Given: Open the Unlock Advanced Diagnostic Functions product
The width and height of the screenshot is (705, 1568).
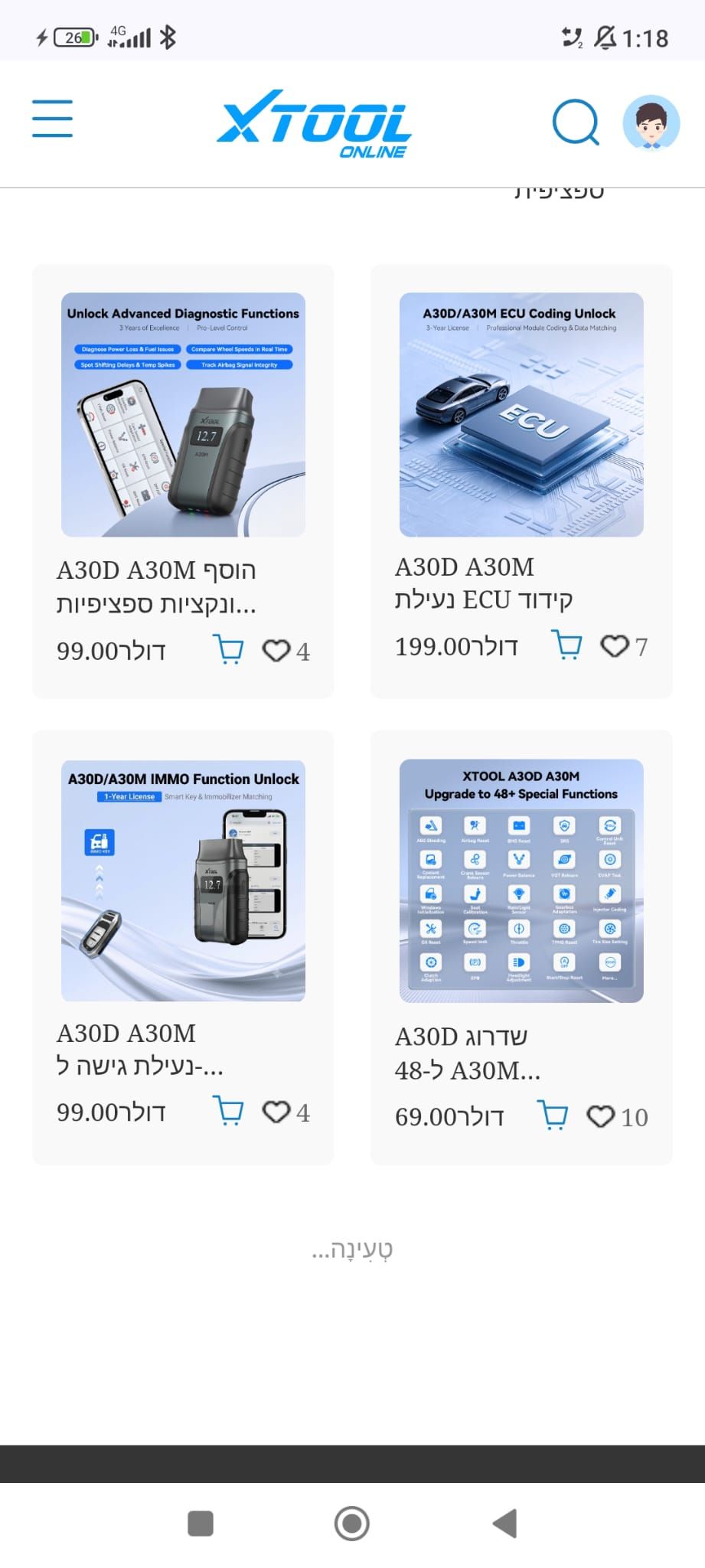Looking at the screenshot, I should (183, 415).
